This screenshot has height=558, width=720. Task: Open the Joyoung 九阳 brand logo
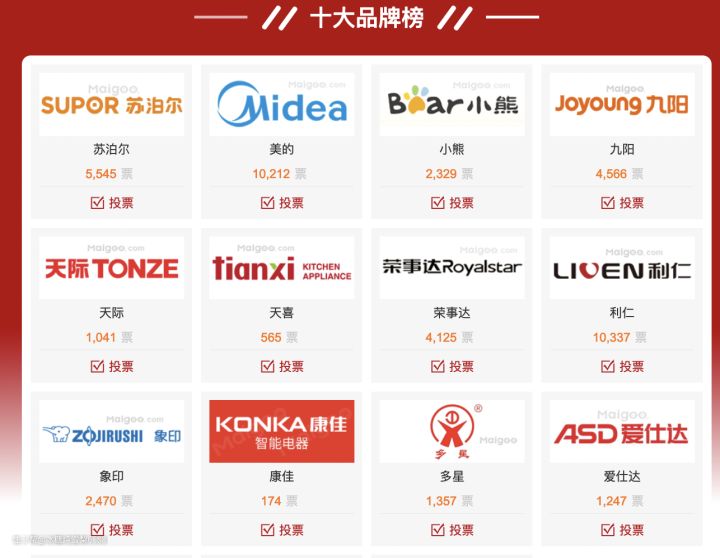pyautogui.click(x=622, y=104)
